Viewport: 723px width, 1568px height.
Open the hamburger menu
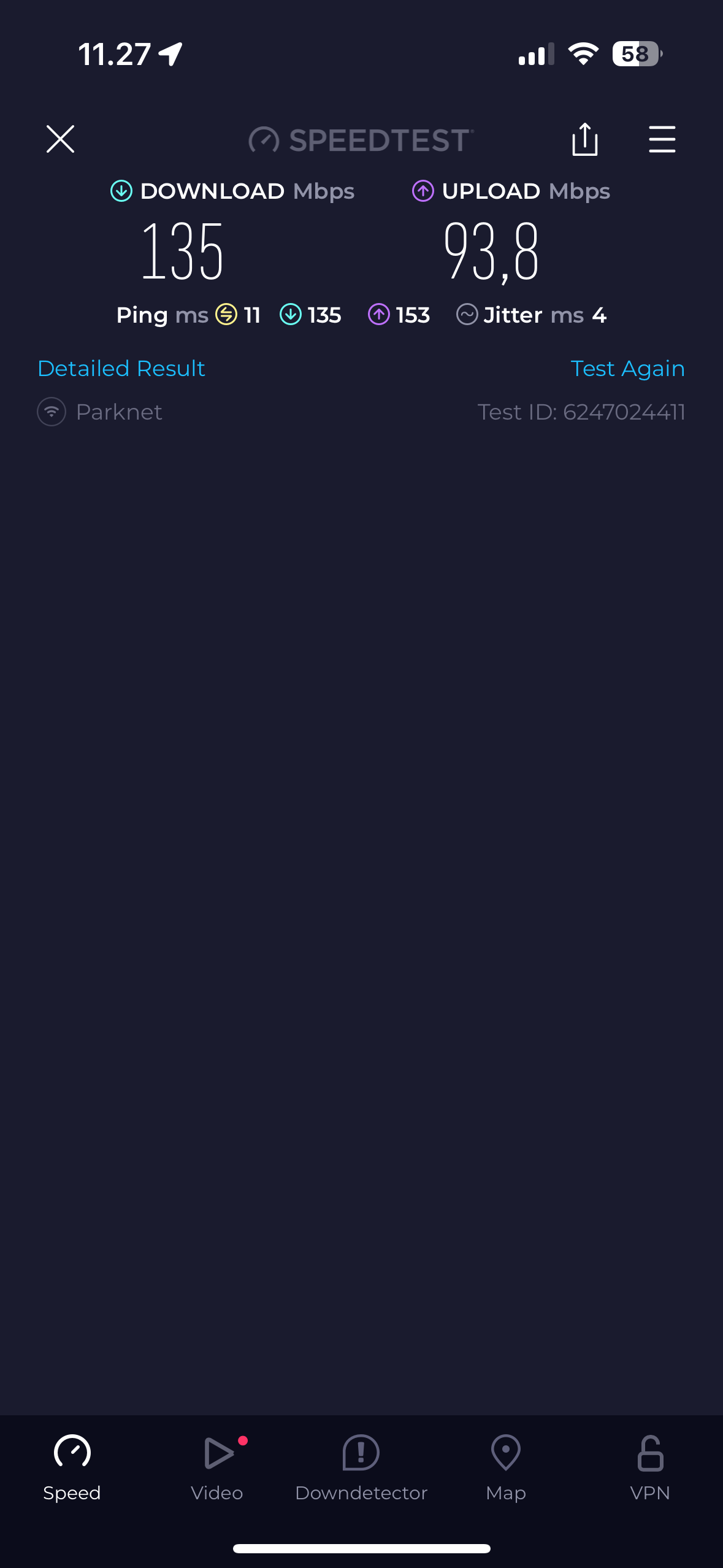pos(662,140)
